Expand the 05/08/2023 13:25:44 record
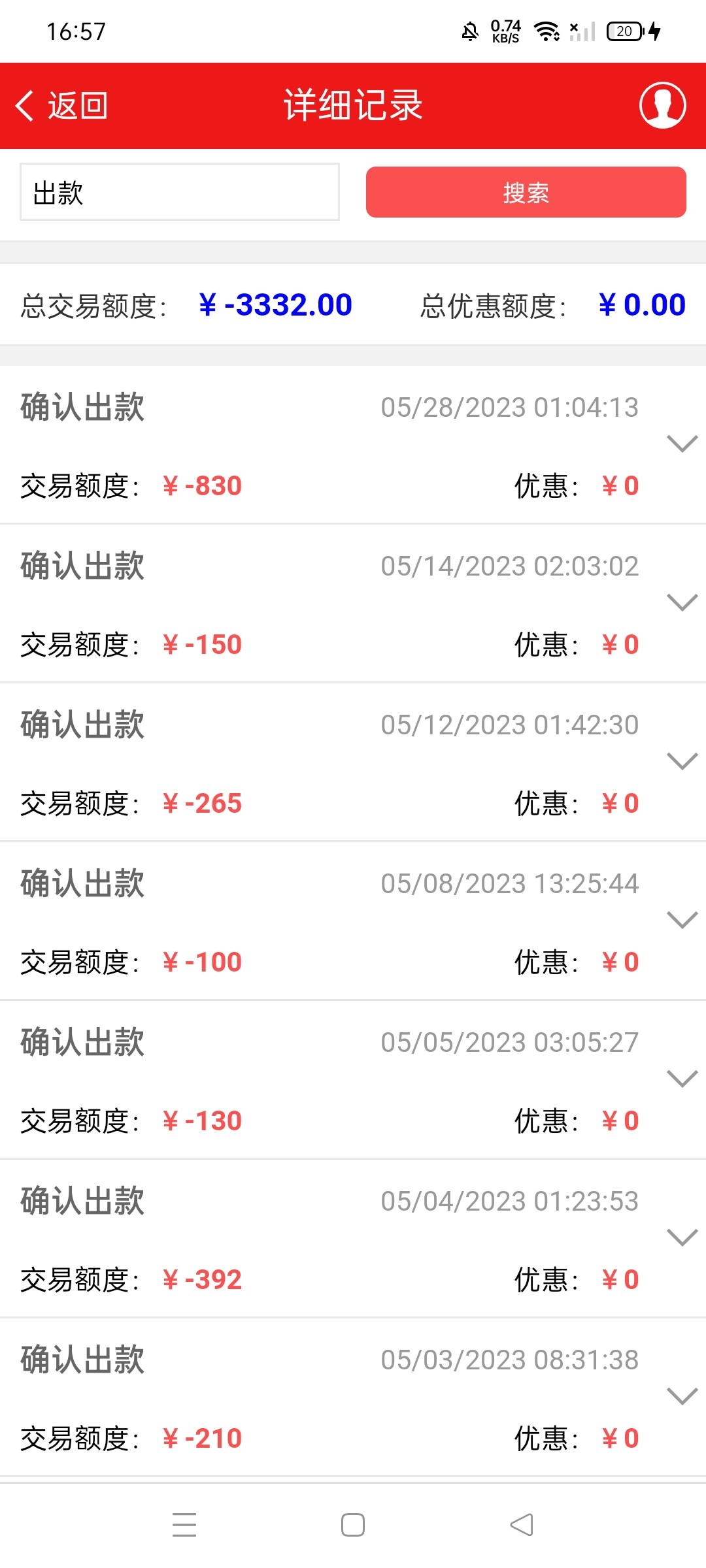 [x=682, y=921]
